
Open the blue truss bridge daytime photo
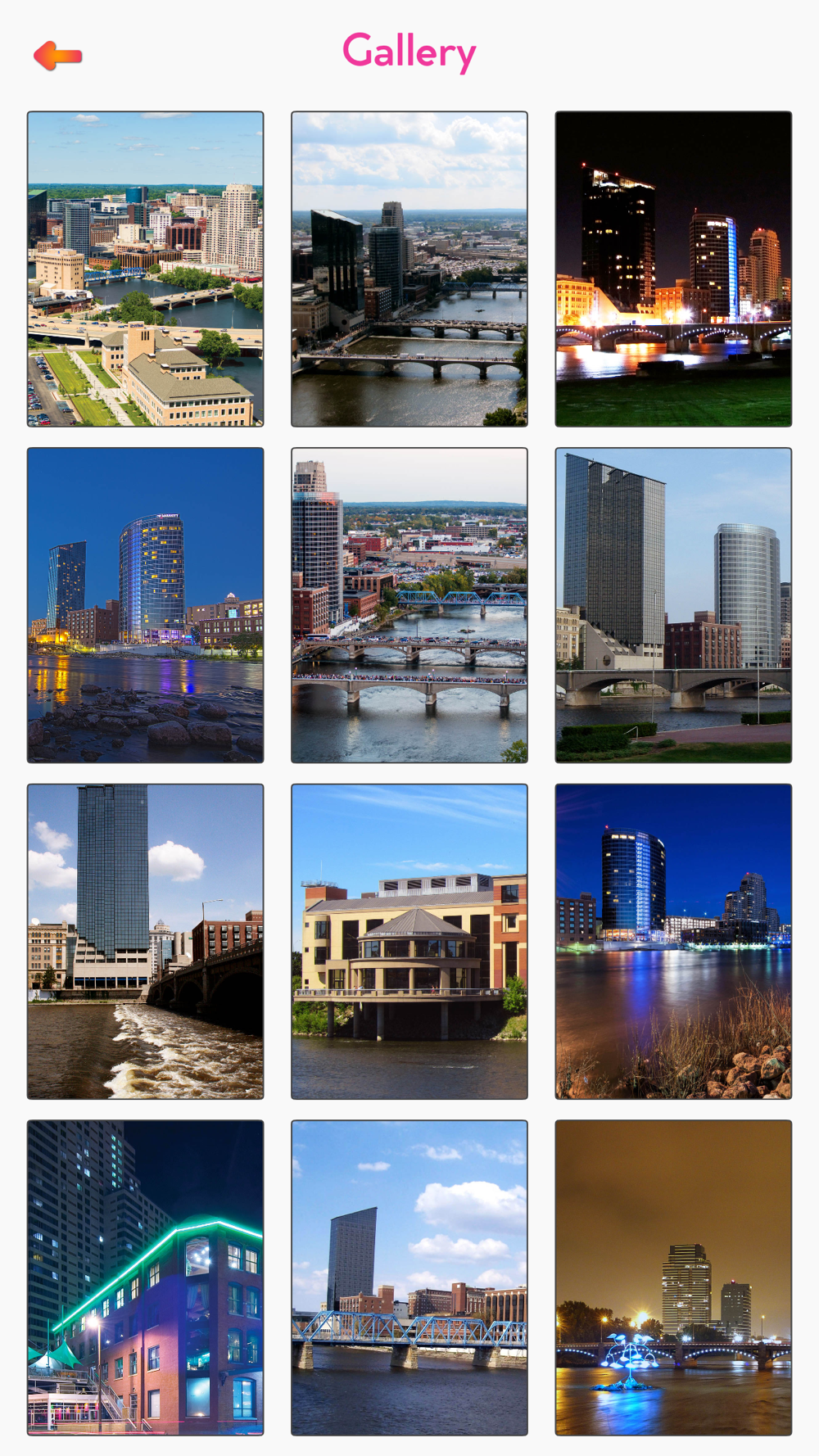tap(409, 1277)
